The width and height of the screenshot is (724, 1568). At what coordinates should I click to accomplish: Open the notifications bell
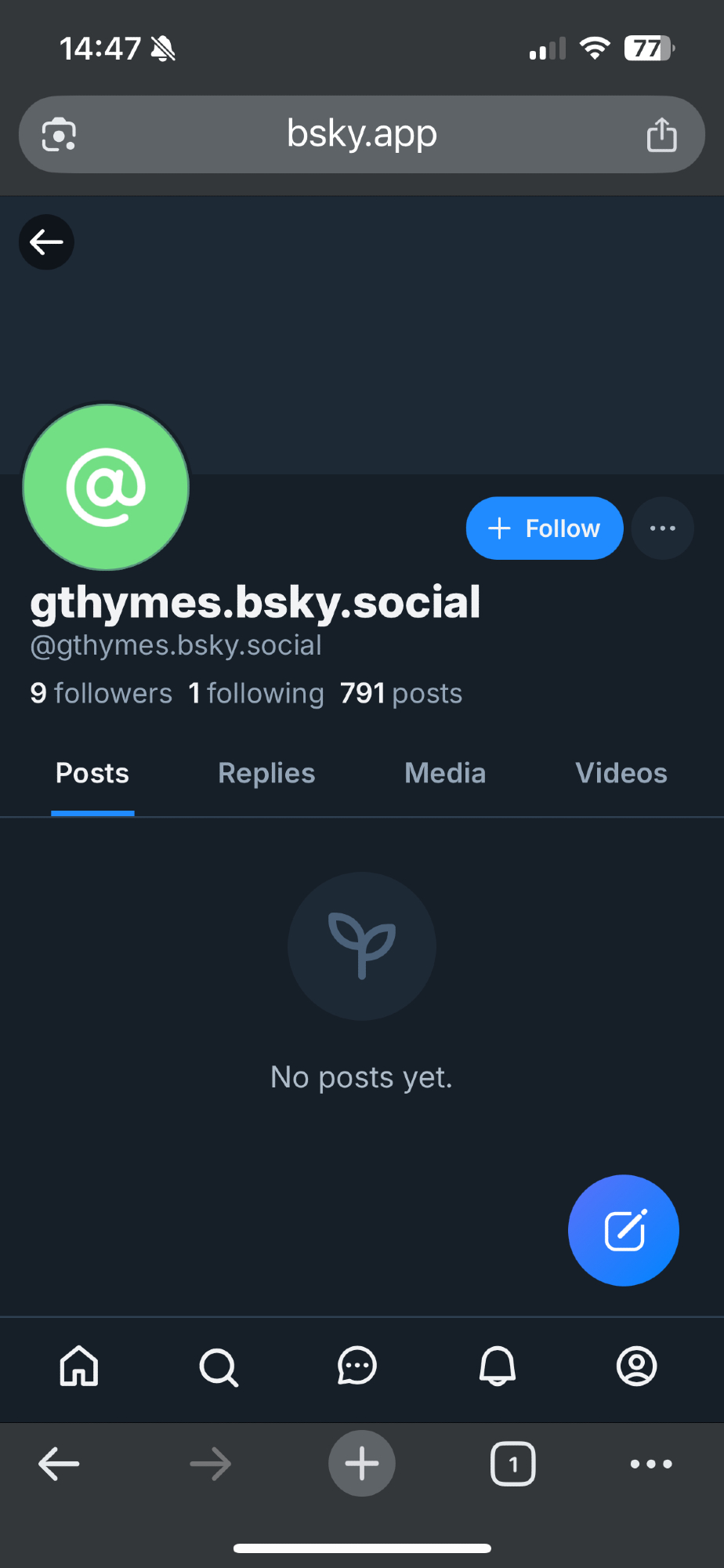click(498, 1367)
